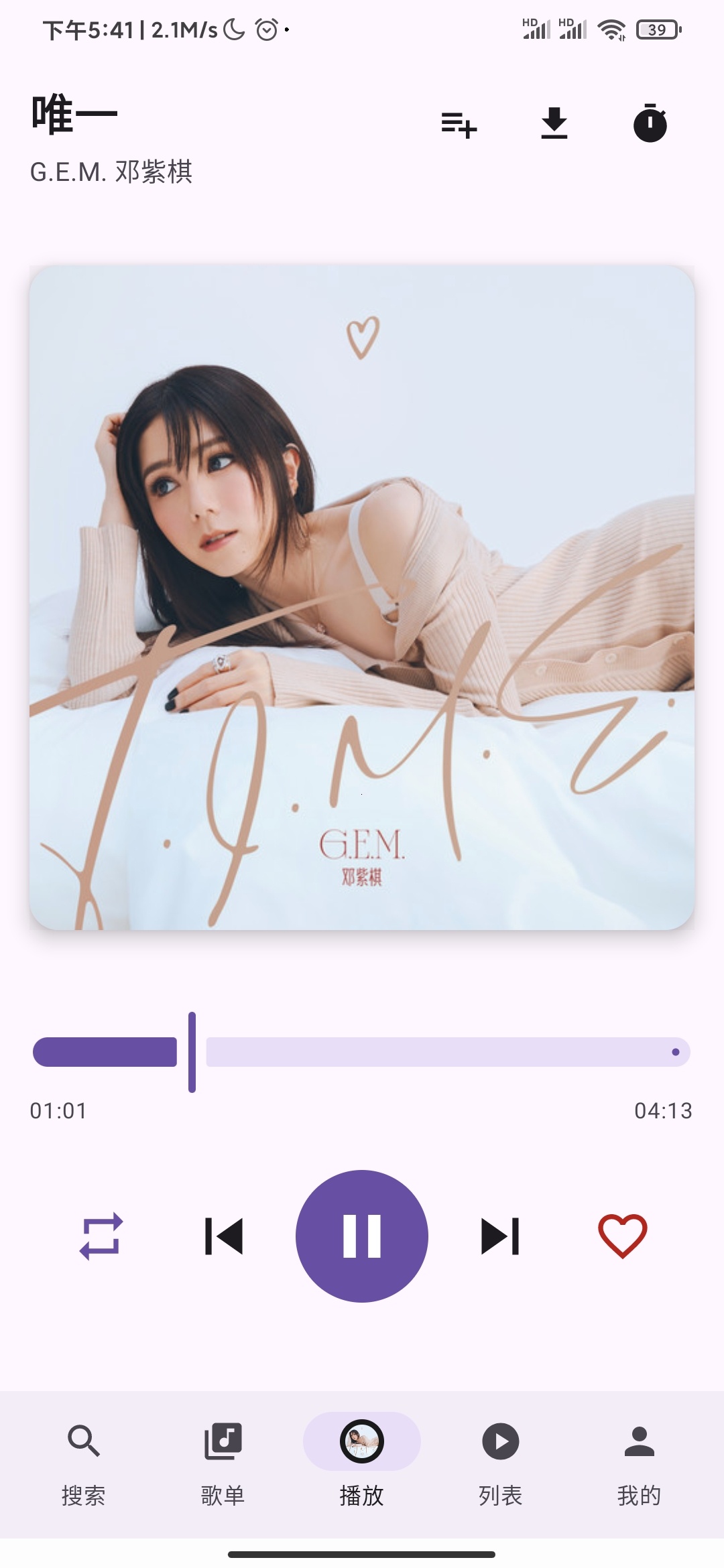The height and width of the screenshot is (1568, 724).
Task: Pause the current song
Action: 362,1236
